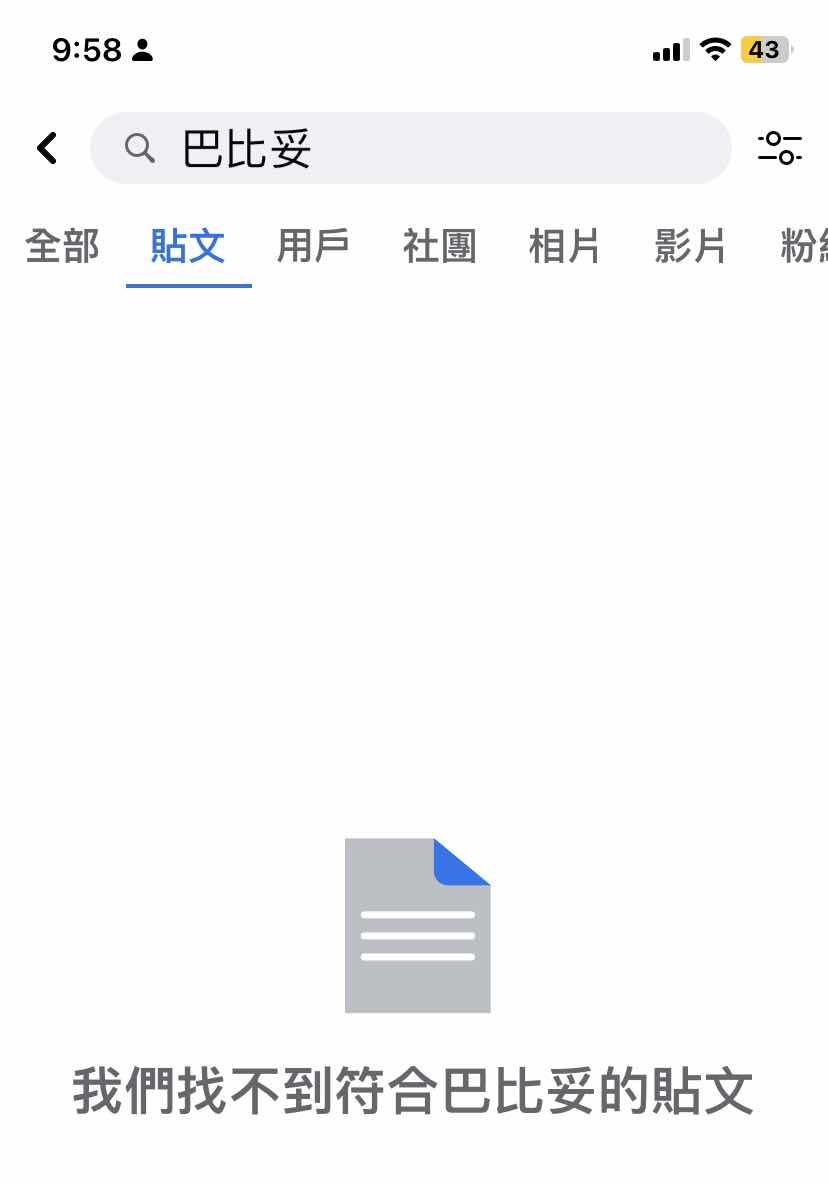Select the 貼文 tab
The width and height of the screenshot is (828, 1183).
point(188,246)
